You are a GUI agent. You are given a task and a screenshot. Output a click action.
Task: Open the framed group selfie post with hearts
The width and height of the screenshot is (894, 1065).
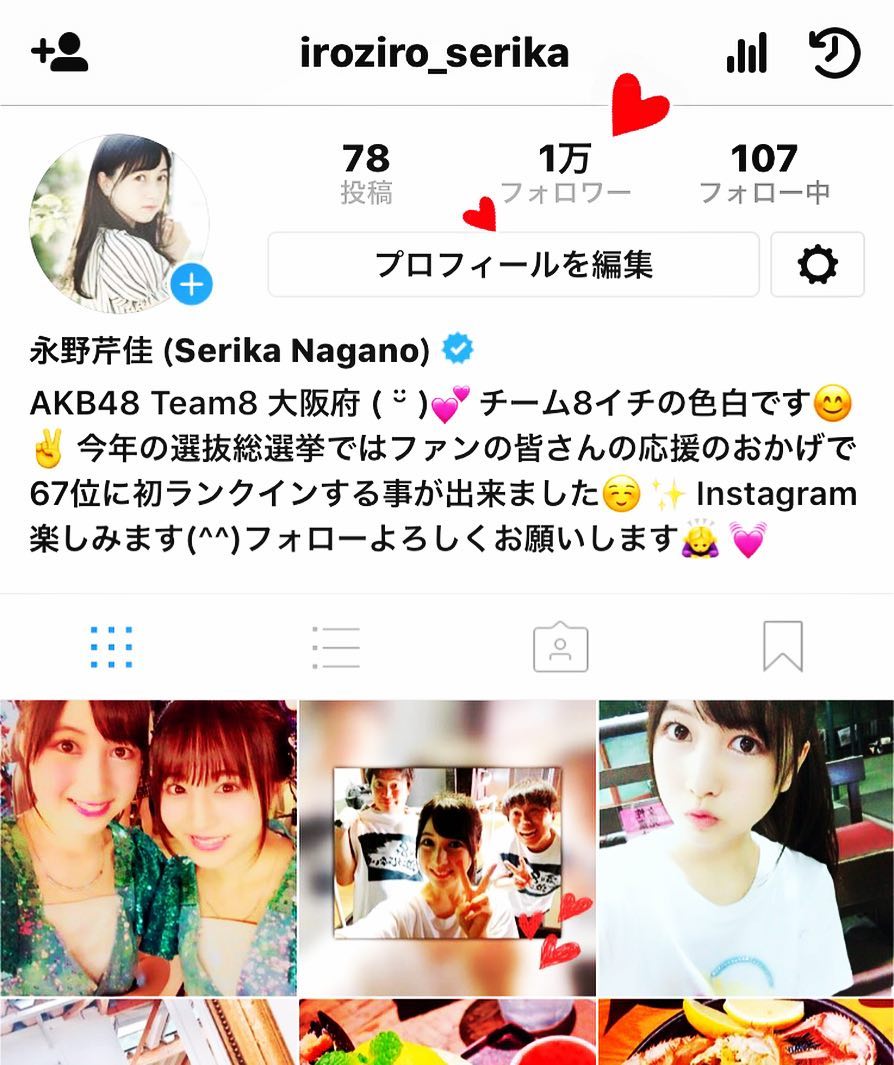pos(447,848)
